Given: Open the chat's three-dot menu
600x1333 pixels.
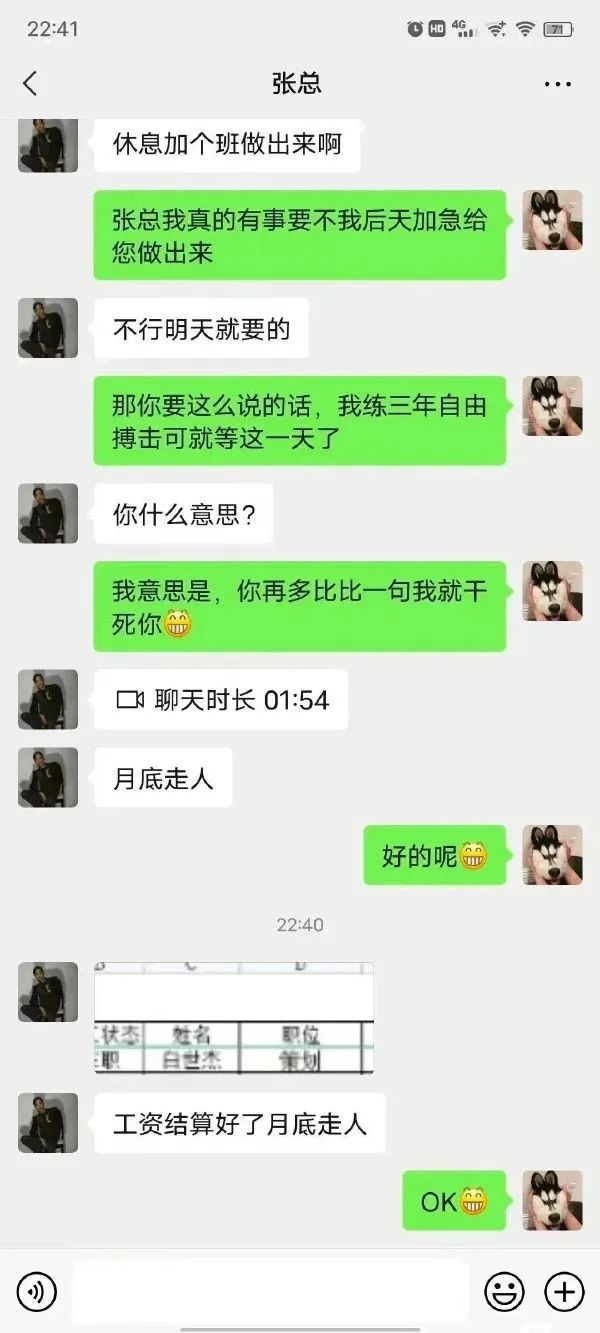Looking at the screenshot, I should 557,84.
